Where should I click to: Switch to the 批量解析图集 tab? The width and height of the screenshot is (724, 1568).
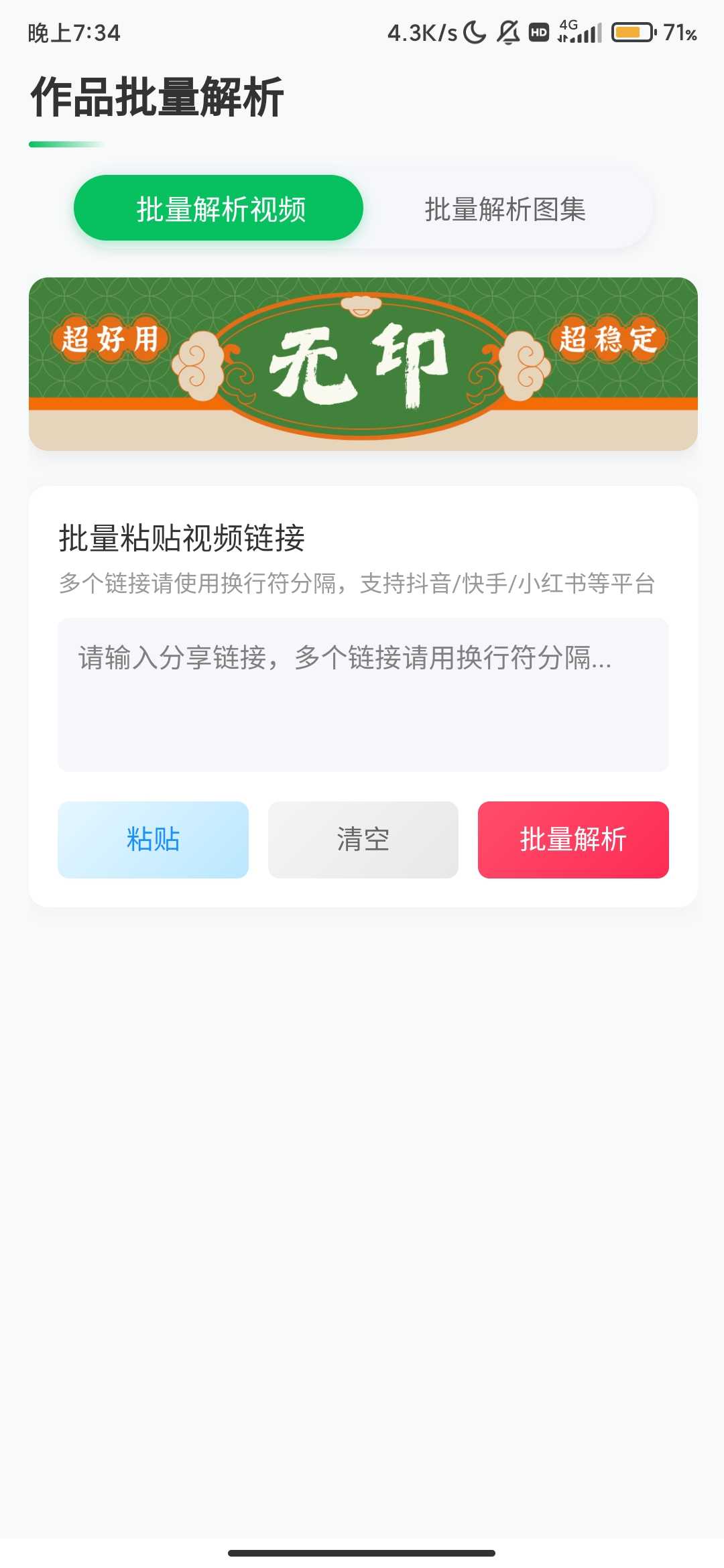[x=505, y=208]
